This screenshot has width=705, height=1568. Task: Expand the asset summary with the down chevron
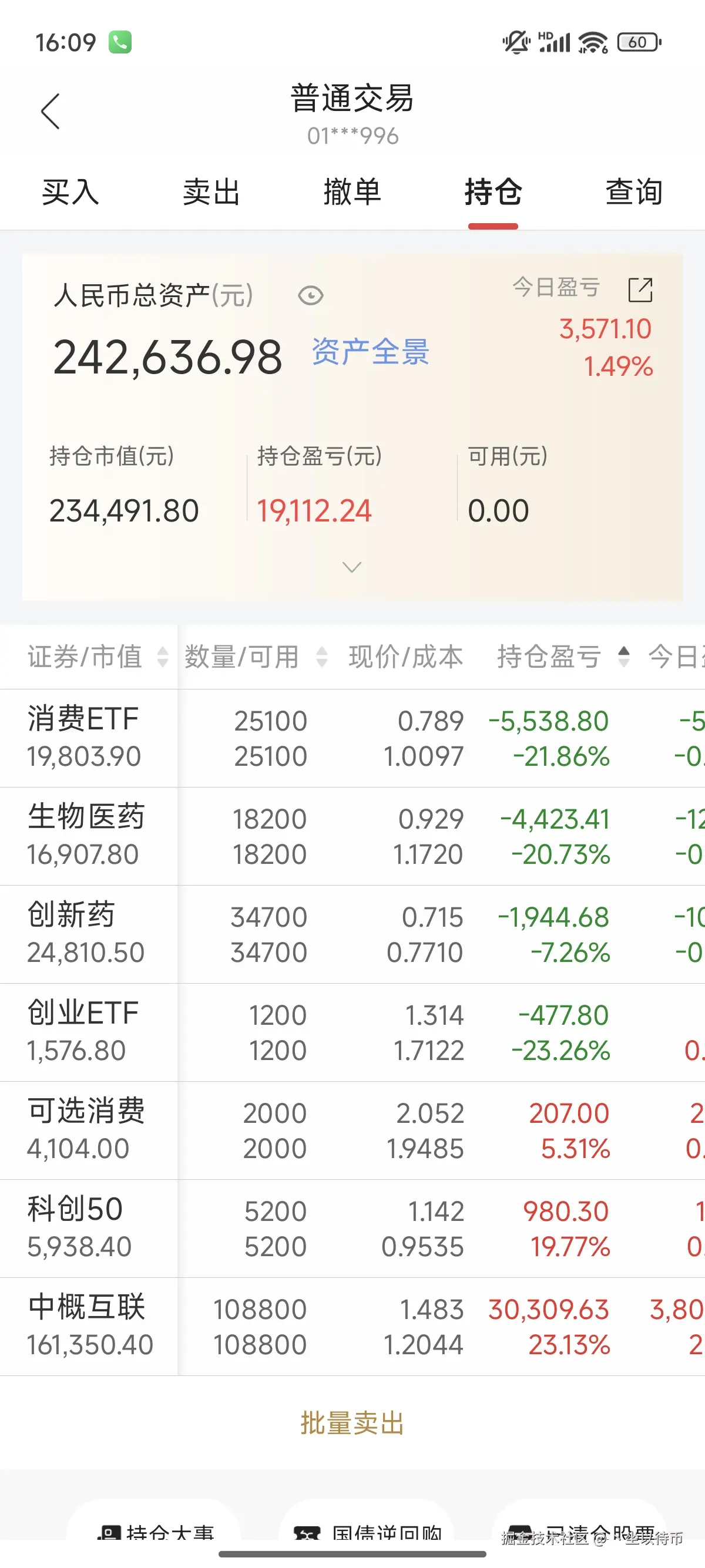(351, 567)
